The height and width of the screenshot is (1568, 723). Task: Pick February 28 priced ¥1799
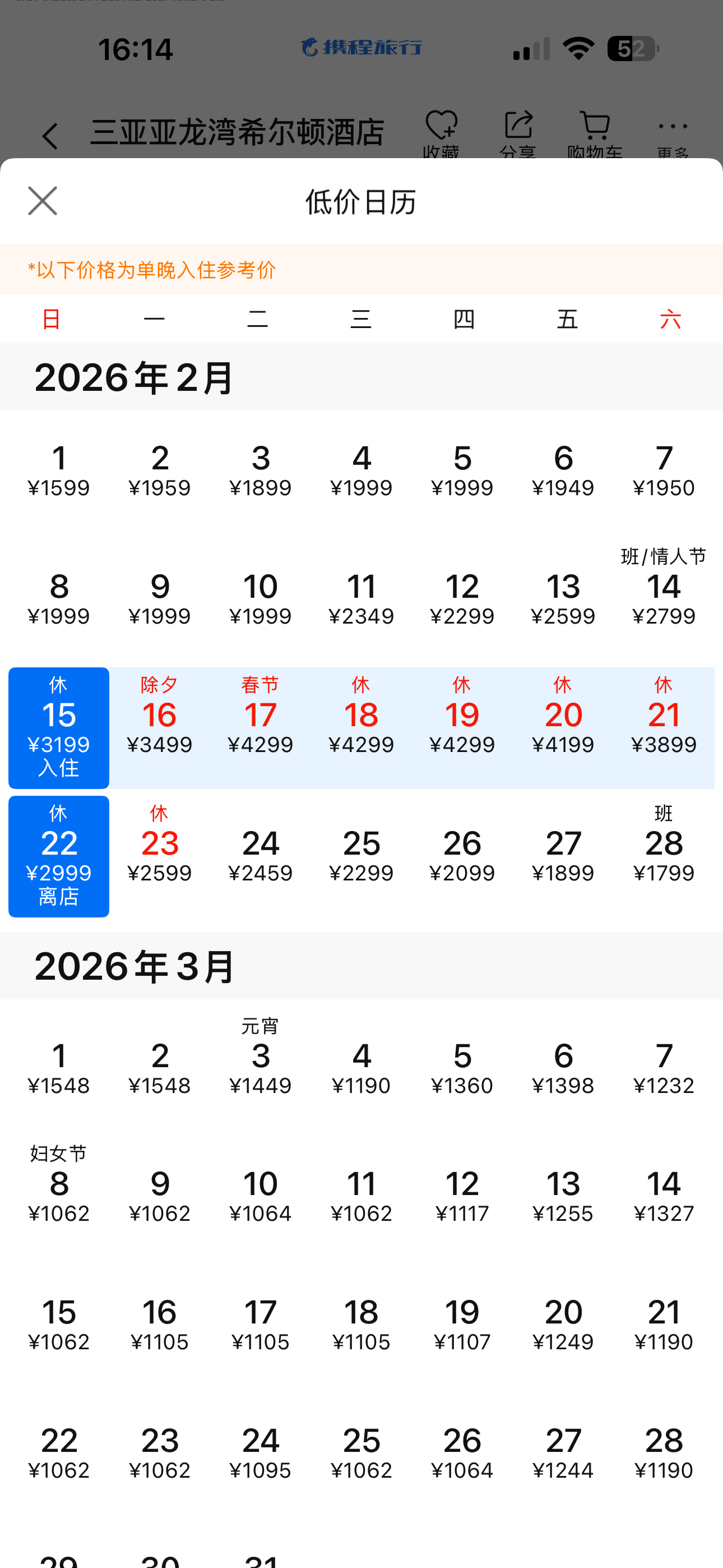(664, 854)
